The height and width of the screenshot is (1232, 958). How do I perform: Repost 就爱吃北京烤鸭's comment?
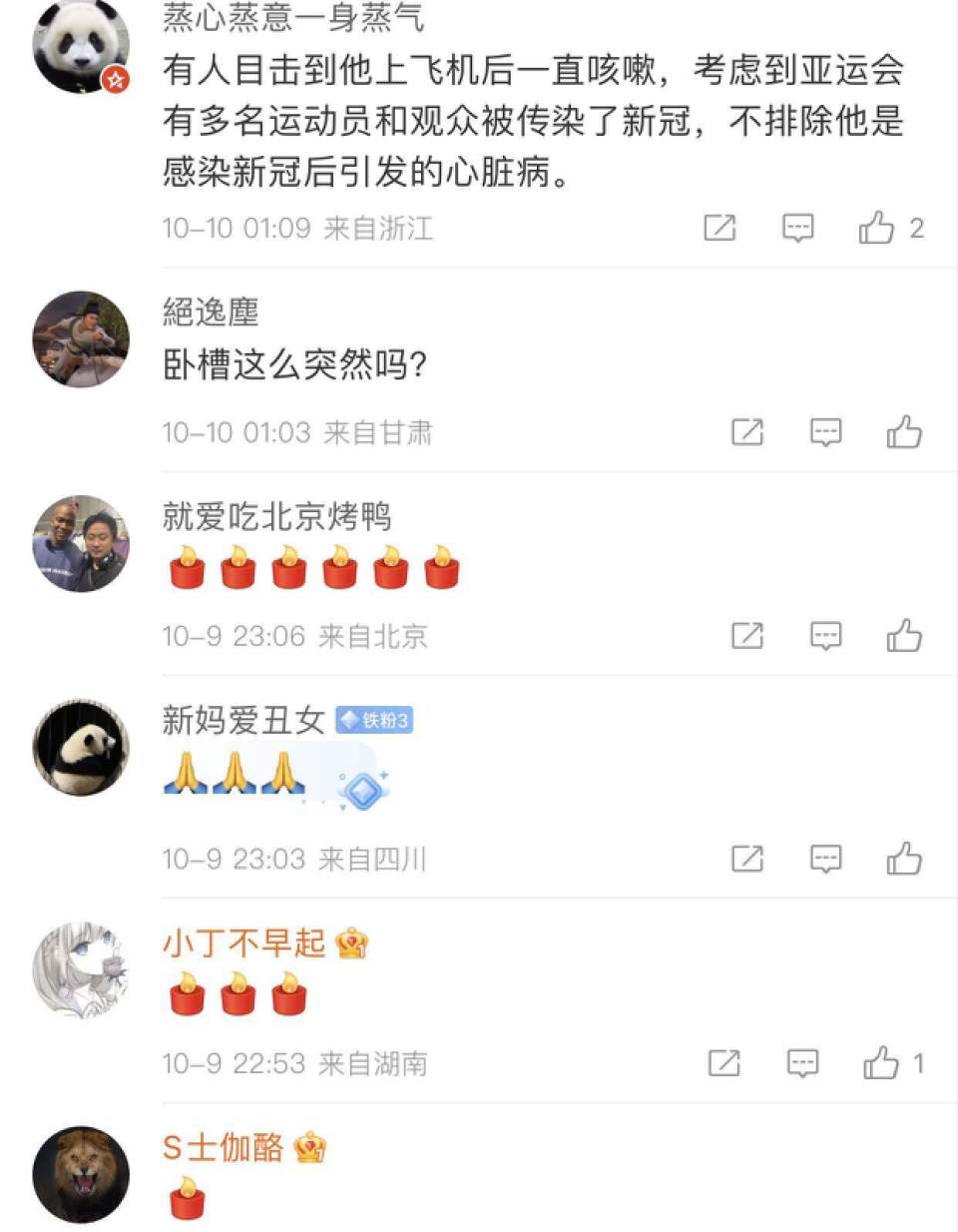pos(747,636)
